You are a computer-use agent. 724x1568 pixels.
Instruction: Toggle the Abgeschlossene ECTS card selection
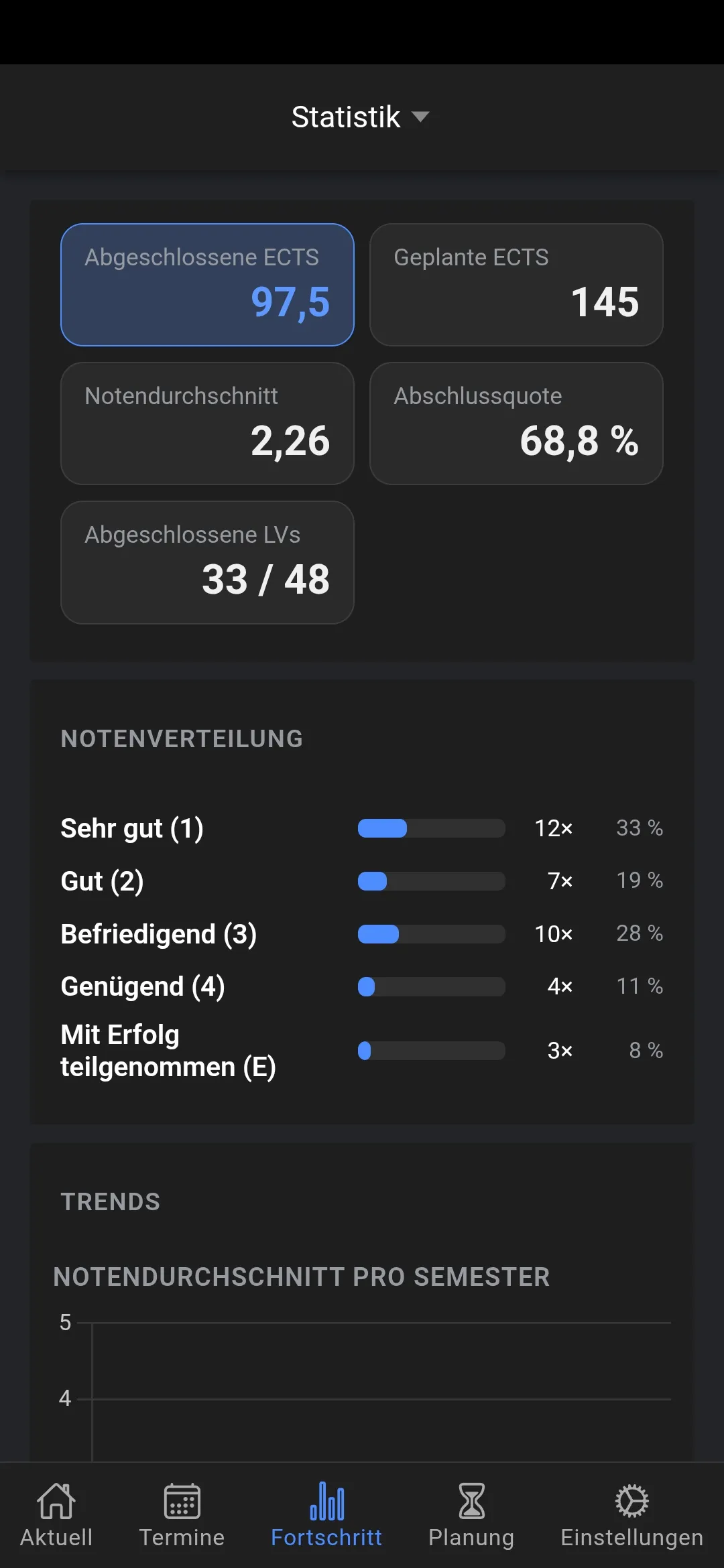pyautogui.click(x=207, y=284)
